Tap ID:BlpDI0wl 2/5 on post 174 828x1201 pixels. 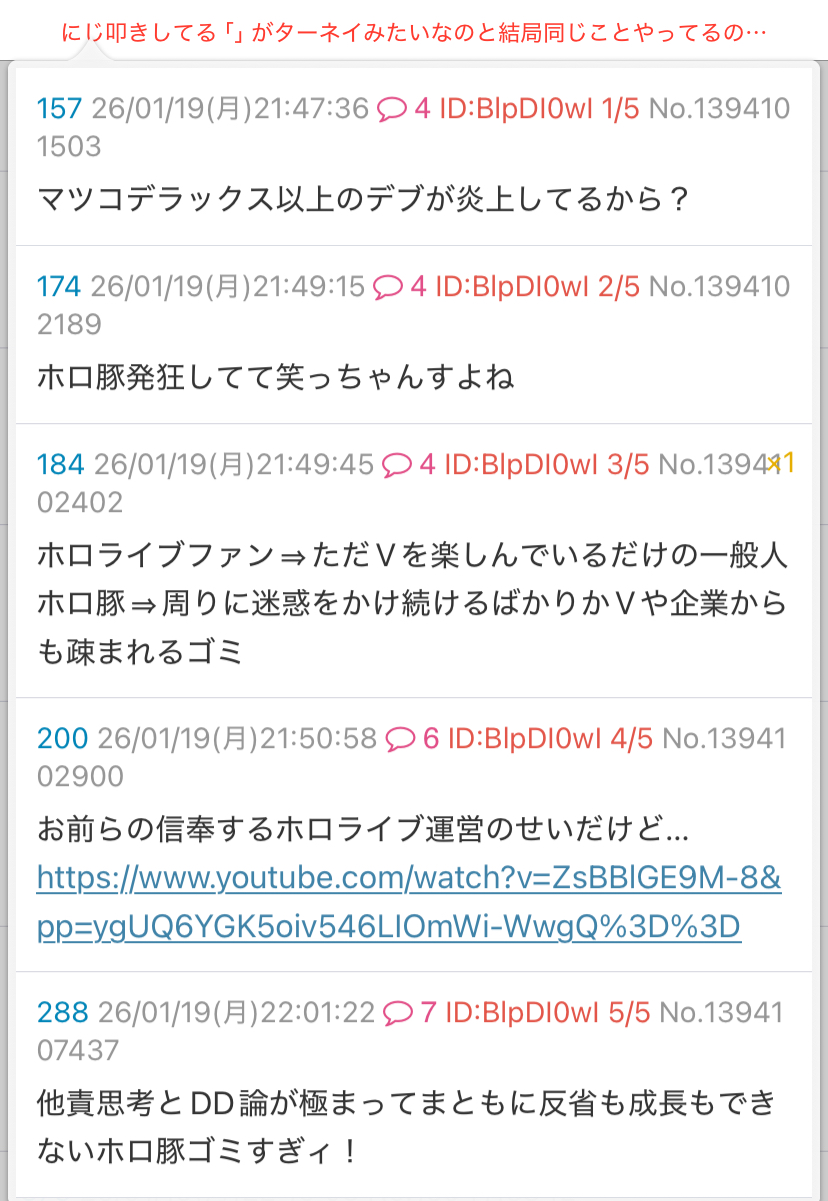point(535,287)
